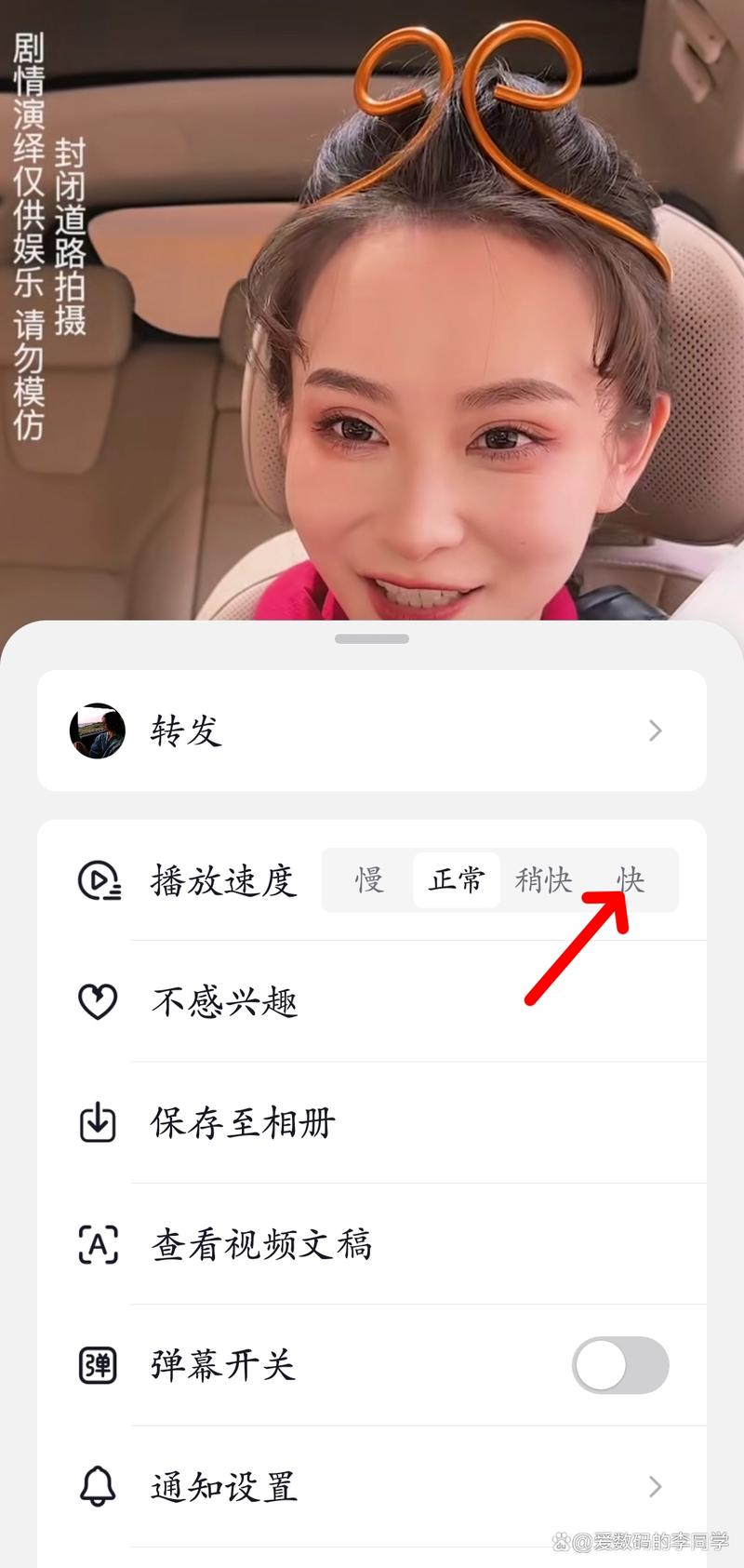Set playback speed to 慢
Image resolution: width=744 pixels, height=1568 pixels.
point(369,880)
